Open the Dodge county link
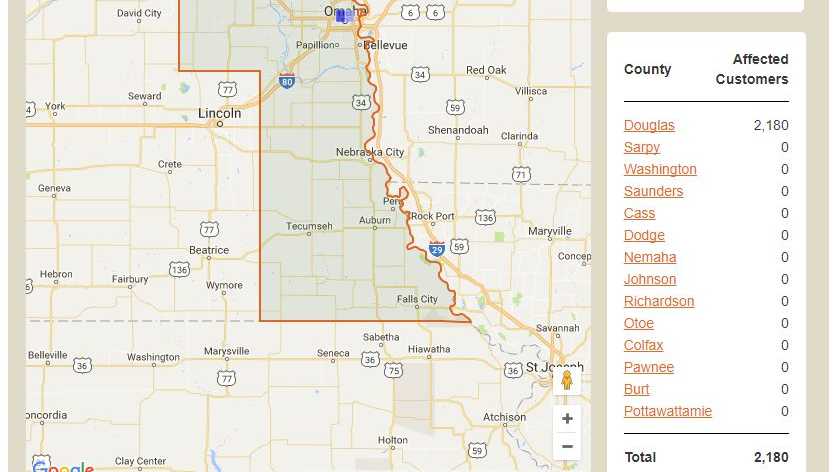 [644, 235]
